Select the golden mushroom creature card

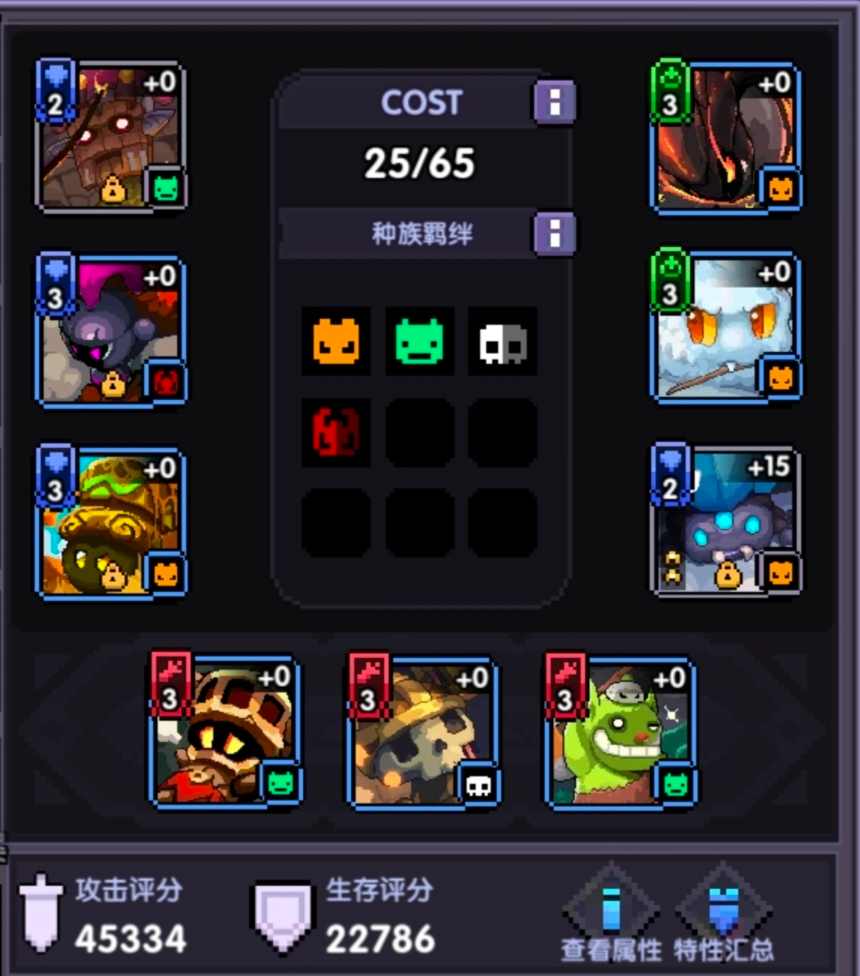(110, 523)
